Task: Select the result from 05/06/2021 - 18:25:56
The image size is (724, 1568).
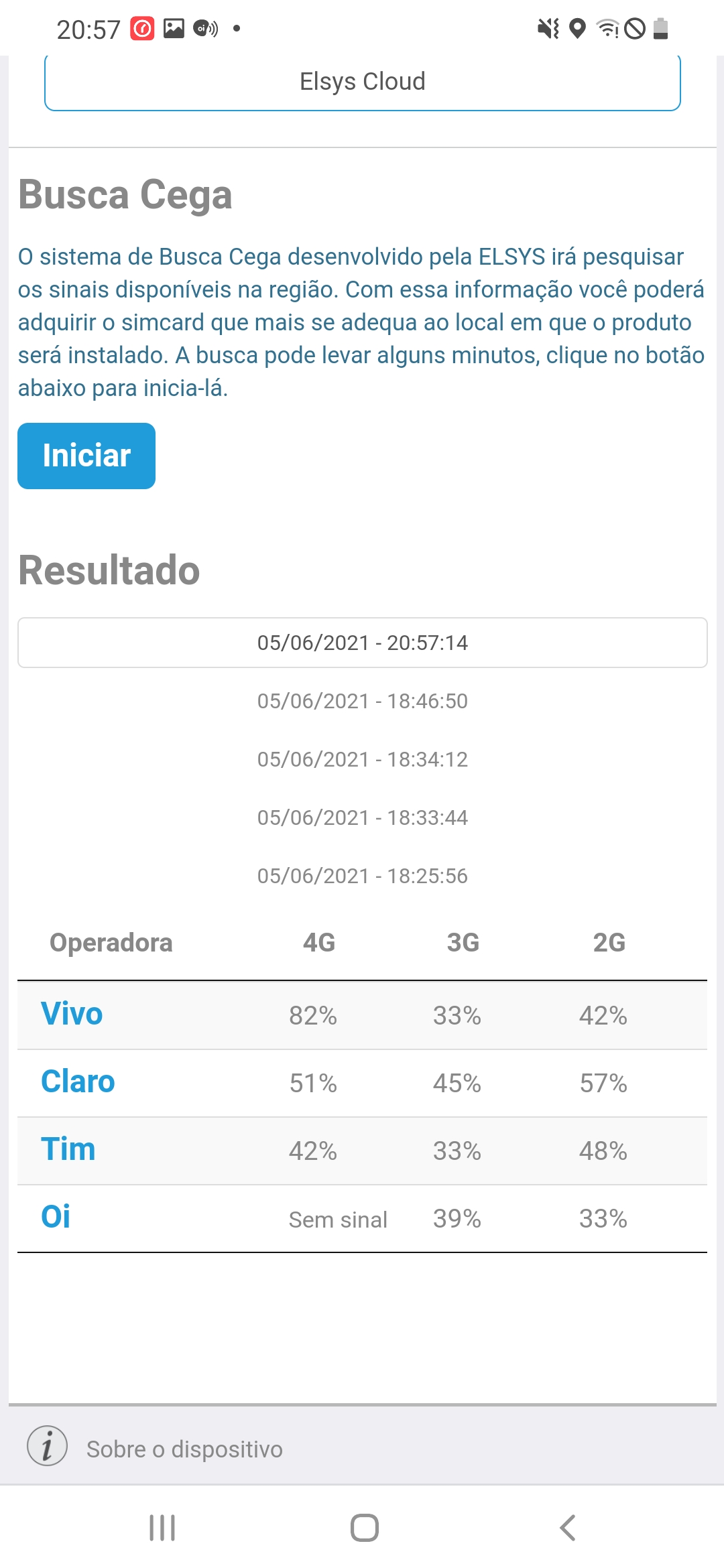Action: 362,876
